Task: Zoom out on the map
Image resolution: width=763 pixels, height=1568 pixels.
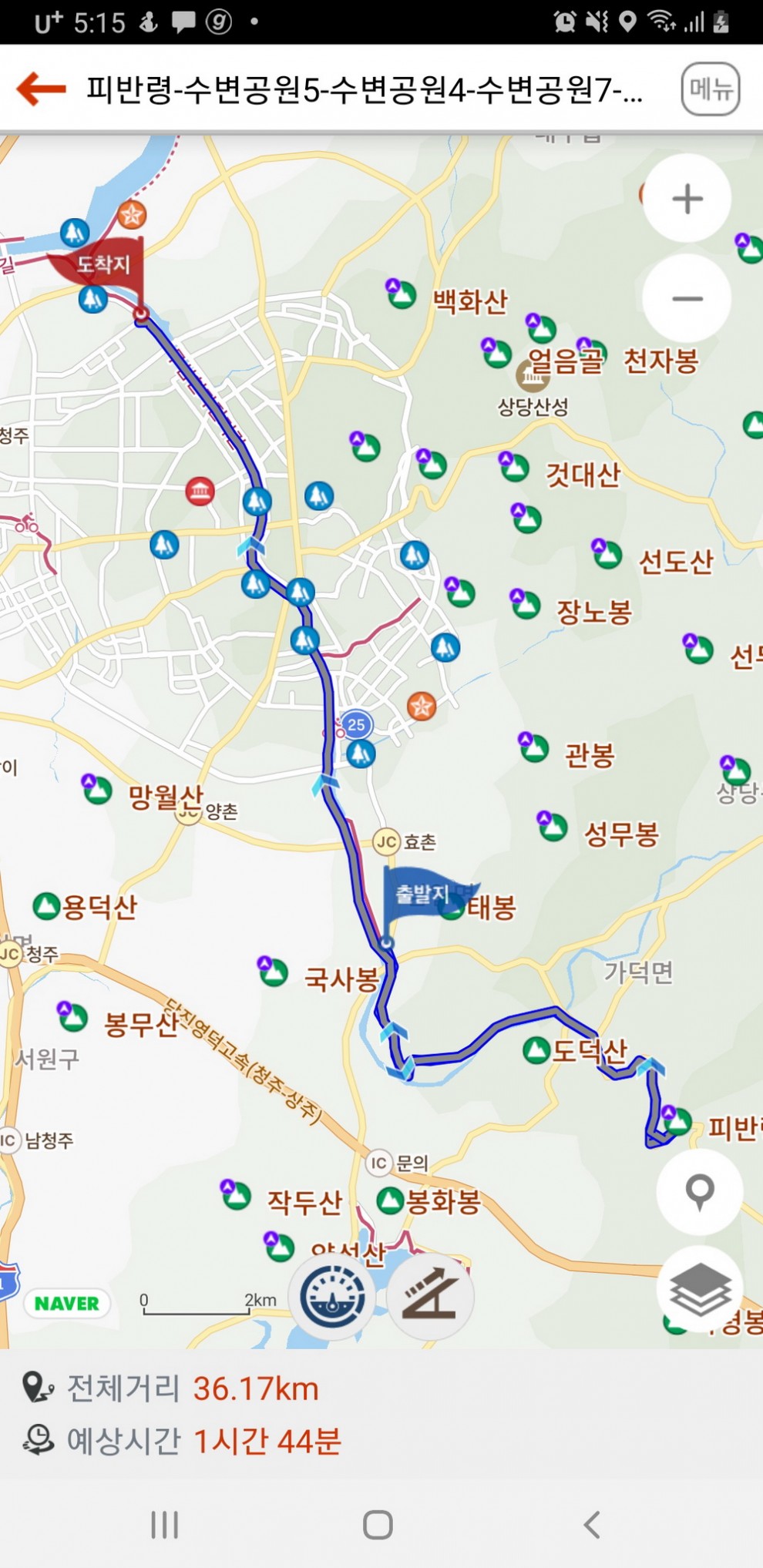Action: point(687,298)
